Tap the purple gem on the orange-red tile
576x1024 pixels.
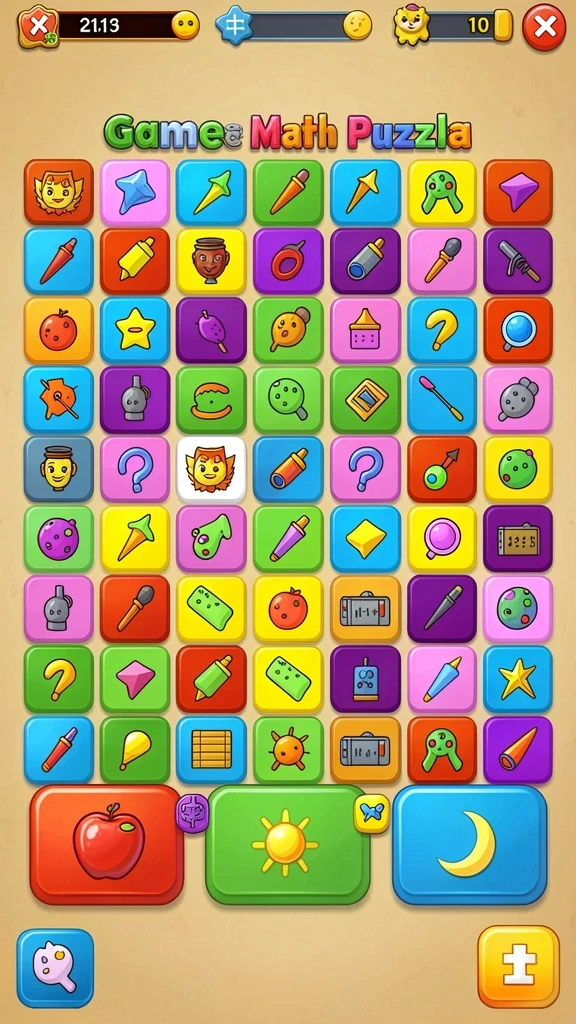[x=518, y=192]
